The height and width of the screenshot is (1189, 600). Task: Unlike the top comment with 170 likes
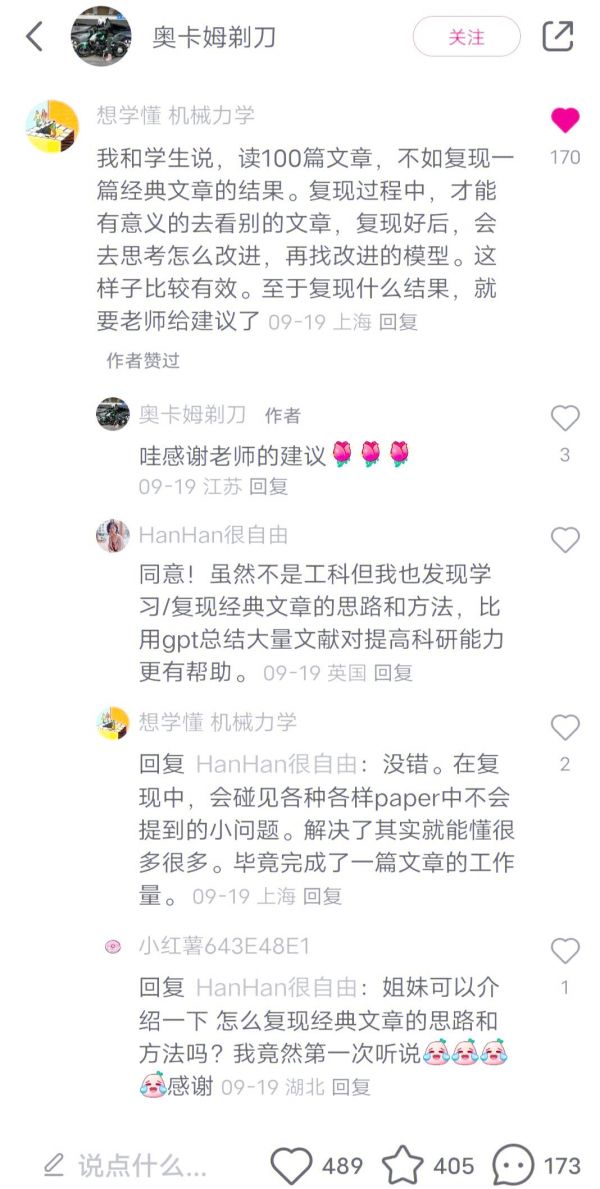(x=565, y=121)
